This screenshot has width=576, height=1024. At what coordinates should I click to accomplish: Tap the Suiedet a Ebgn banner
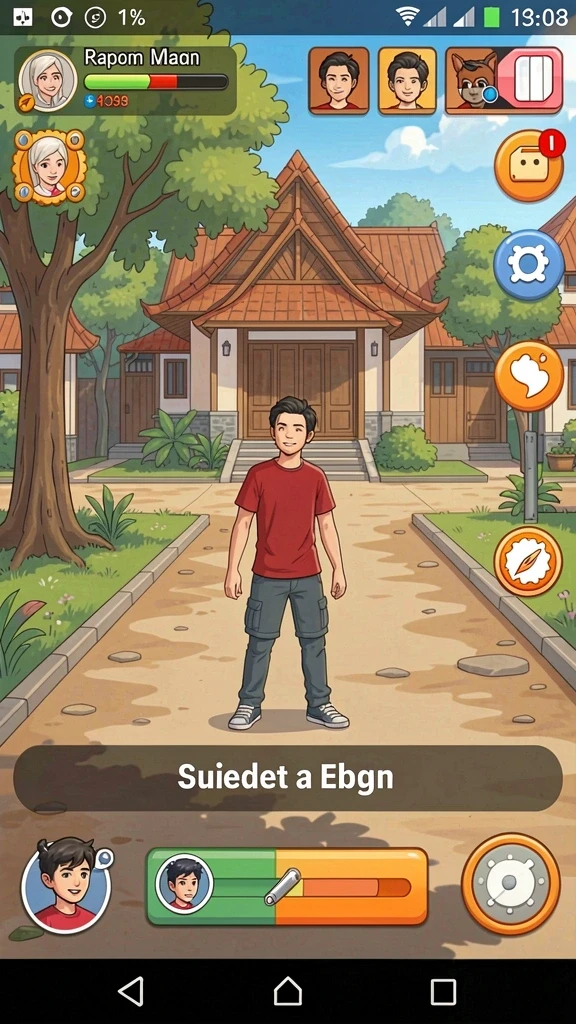pyautogui.click(x=287, y=778)
